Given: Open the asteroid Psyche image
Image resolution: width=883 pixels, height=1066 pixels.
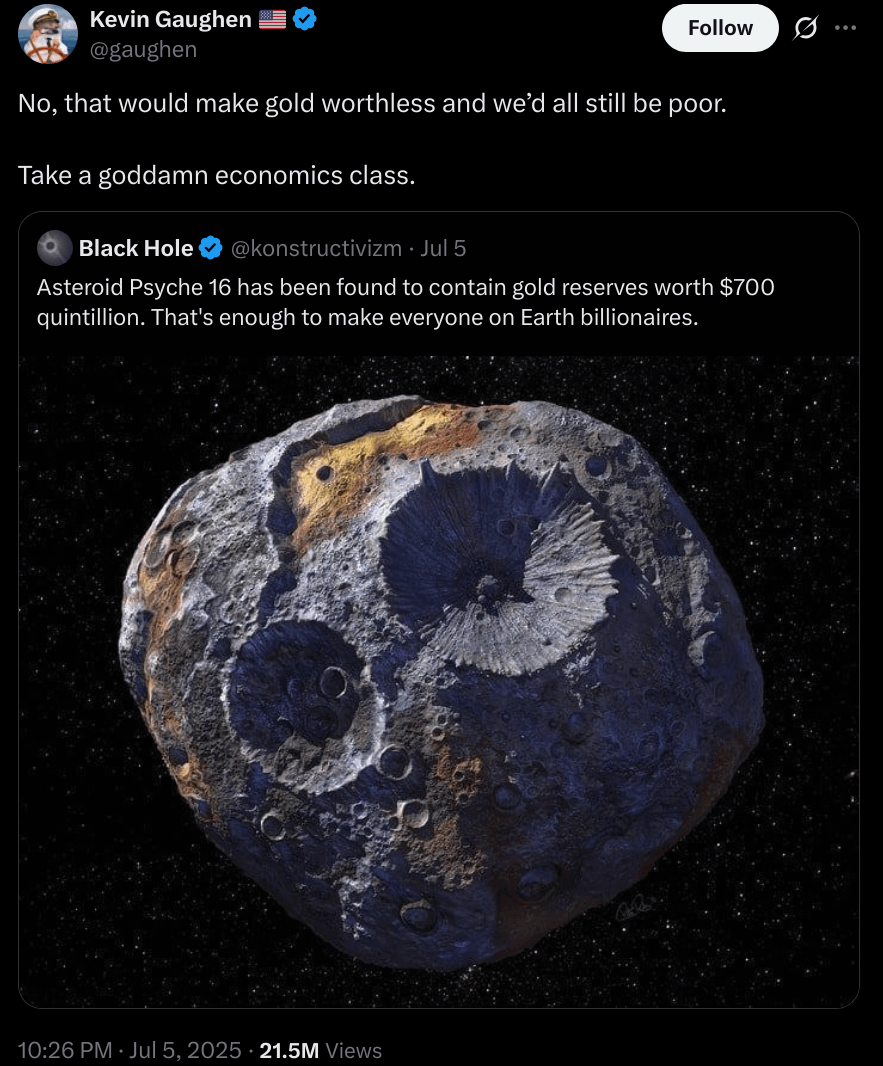Looking at the screenshot, I should point(439,680).
